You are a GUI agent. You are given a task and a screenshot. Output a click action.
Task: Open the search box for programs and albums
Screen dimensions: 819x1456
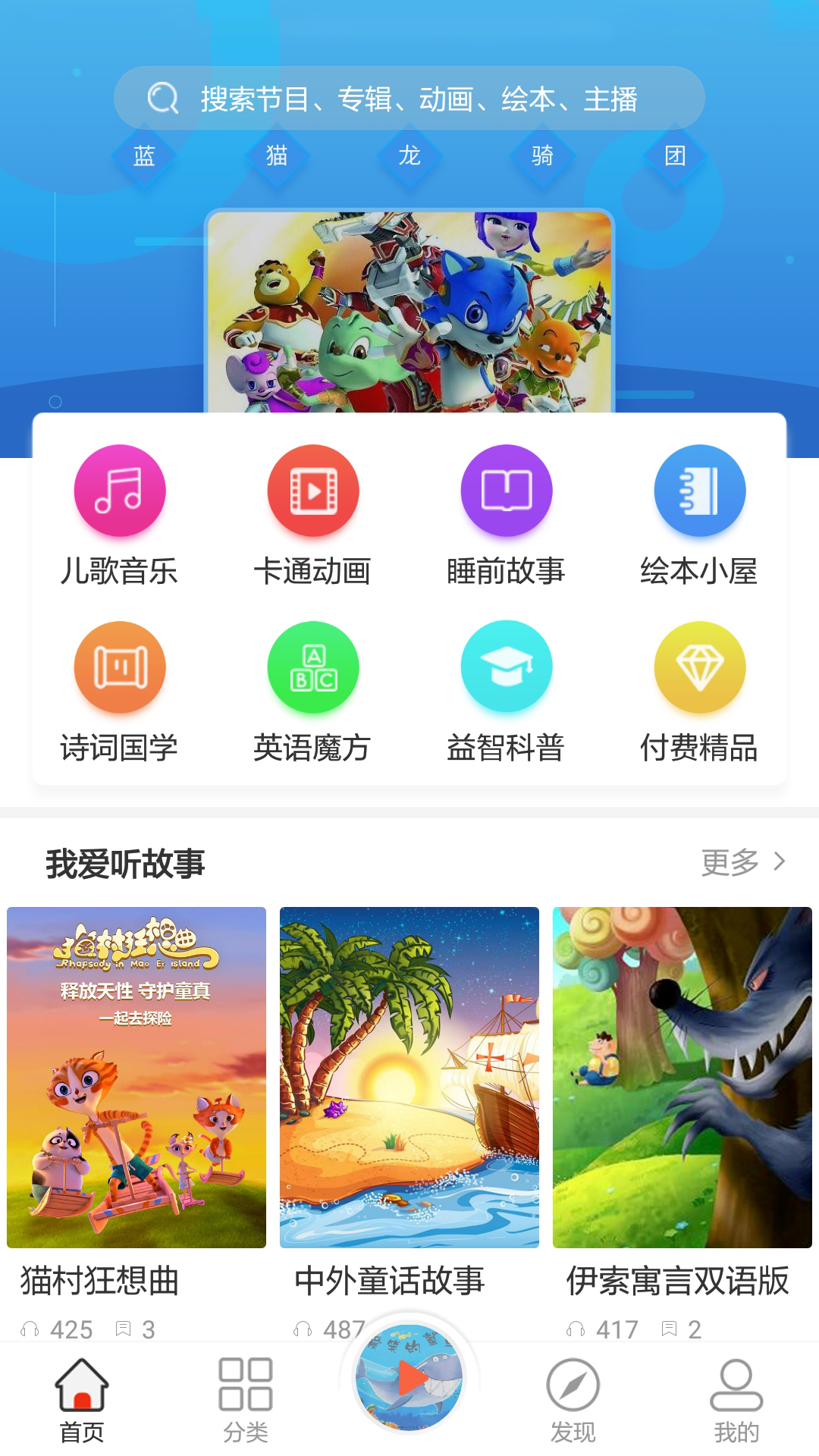tap(409, 99)
